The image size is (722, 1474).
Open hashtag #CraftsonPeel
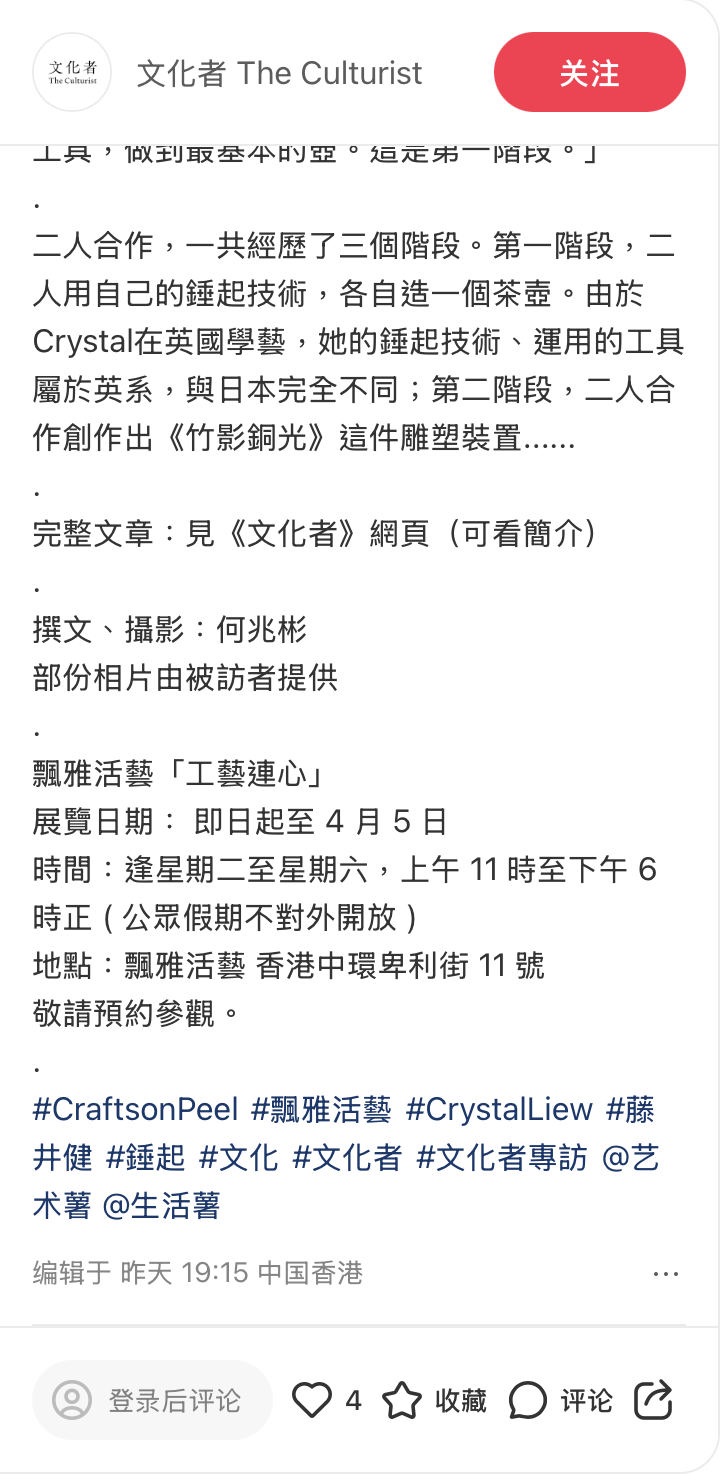click(135, 1109)
